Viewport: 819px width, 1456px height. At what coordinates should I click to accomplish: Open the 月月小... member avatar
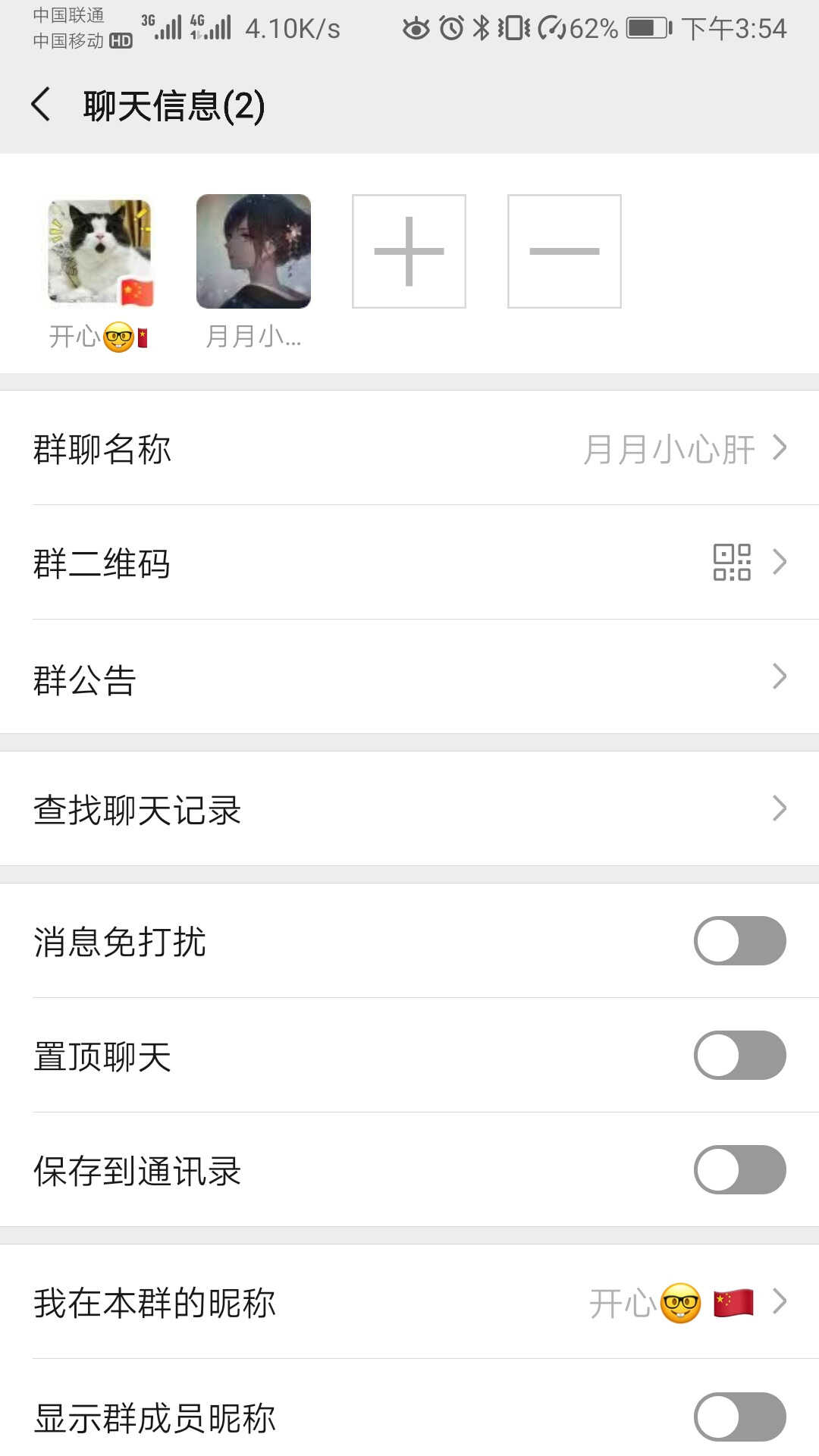point(253,252)
